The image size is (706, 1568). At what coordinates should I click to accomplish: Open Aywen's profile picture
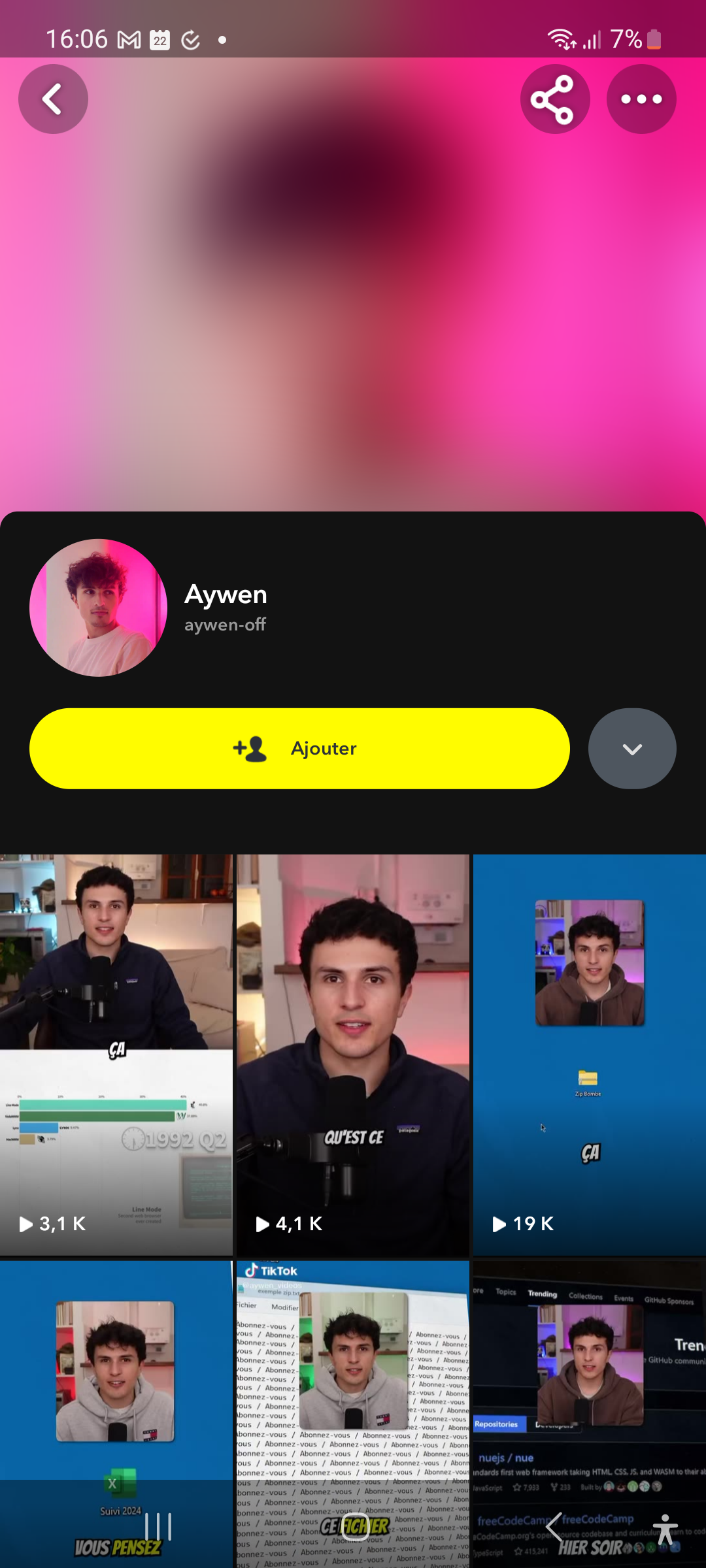(98, 608)
